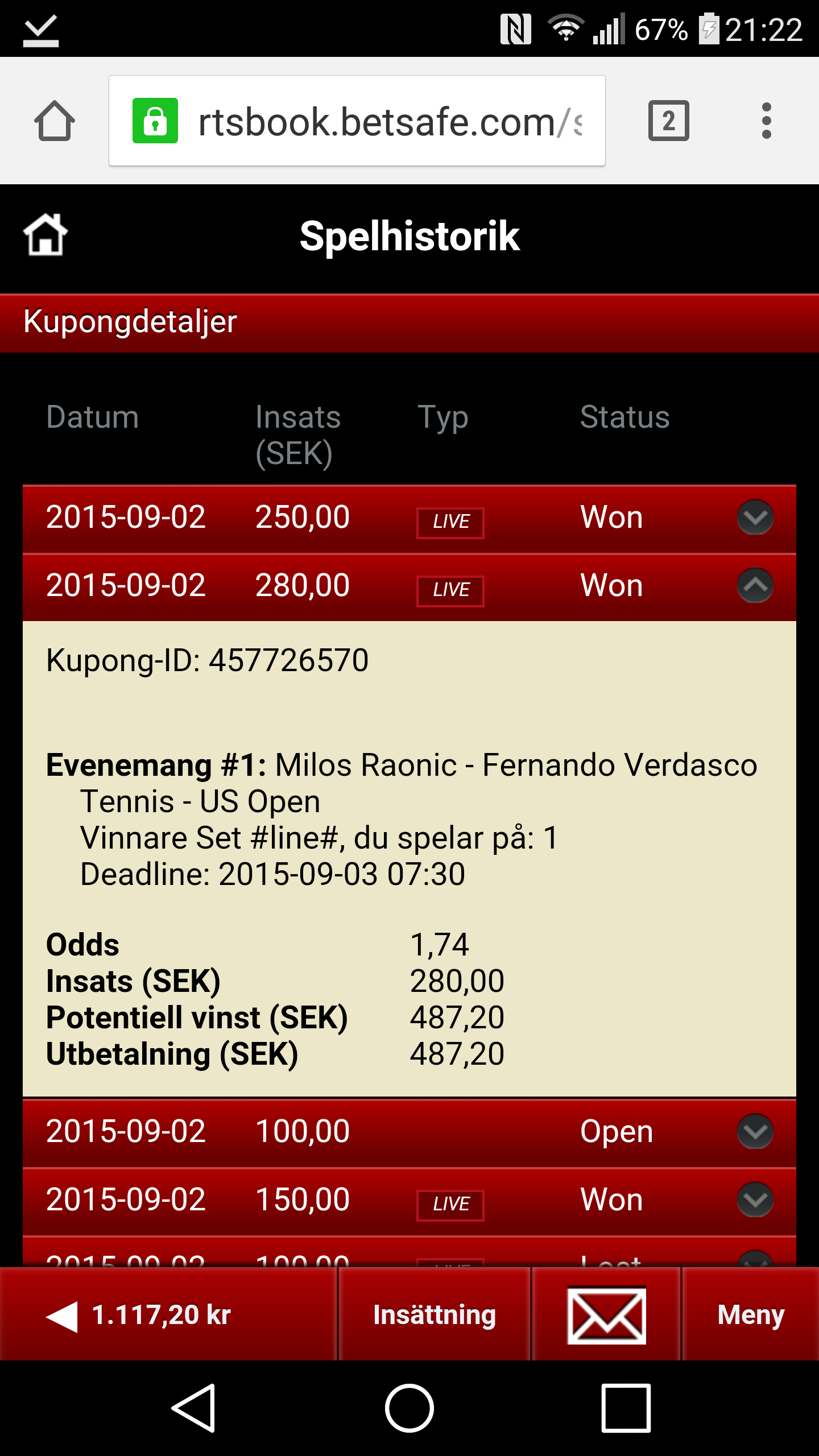Viewport: 819px width, 1456px height.
Task: Open the messages envelope
Action: coord(606,1315)
